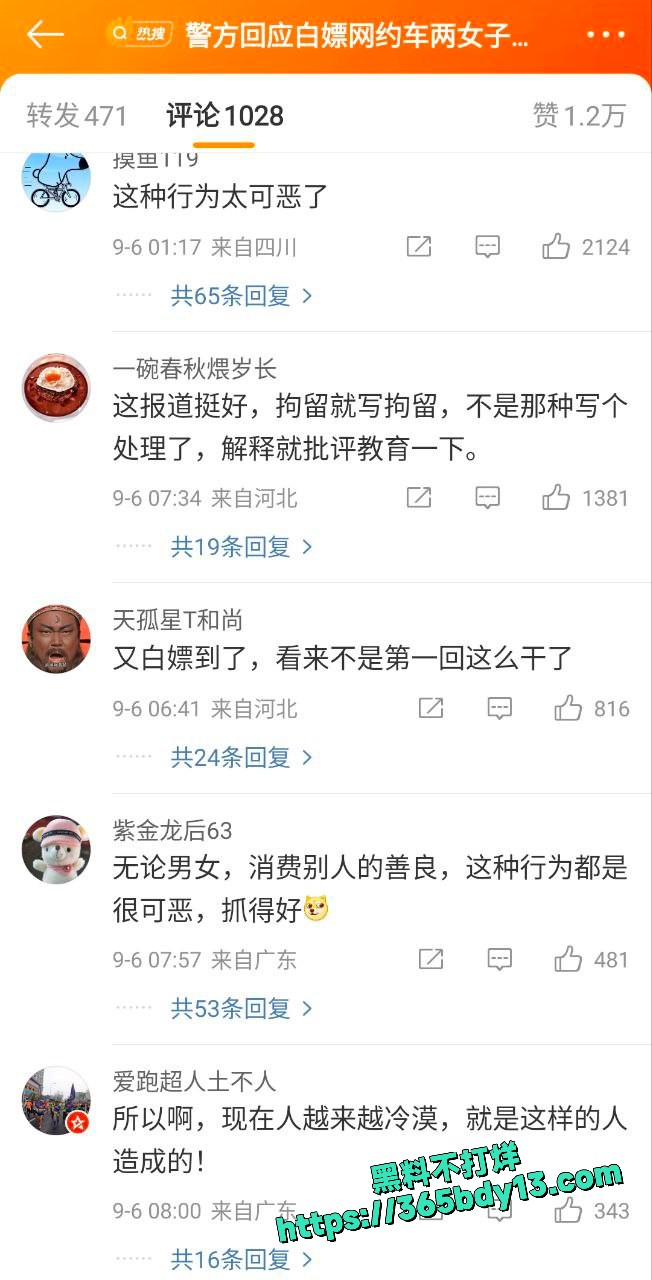Image resolution: width=652 pixels, height=1280 pixels.
Task: Open 爱跑超人土不人's profile avatar
Action: point(56,1101)
